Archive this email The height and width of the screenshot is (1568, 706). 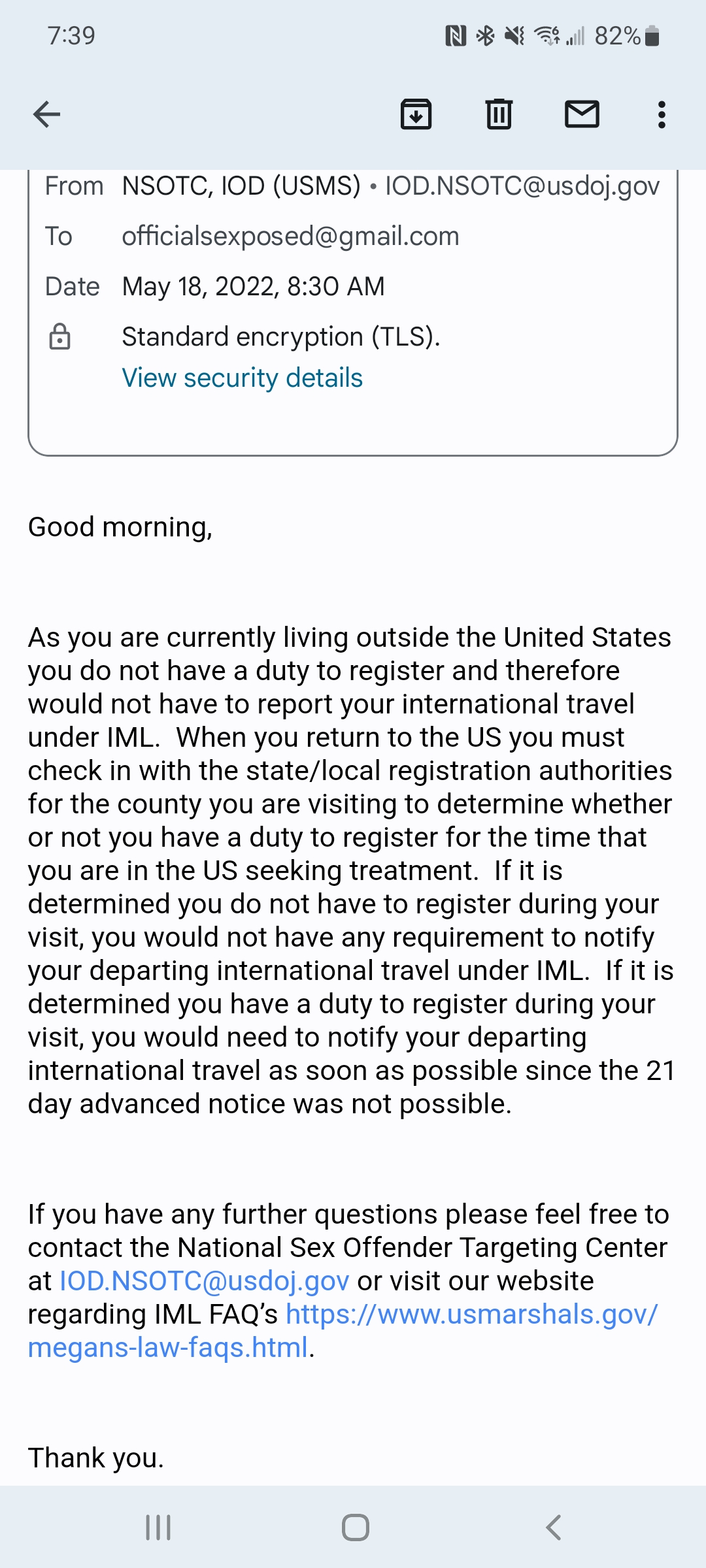click(416, 114)
